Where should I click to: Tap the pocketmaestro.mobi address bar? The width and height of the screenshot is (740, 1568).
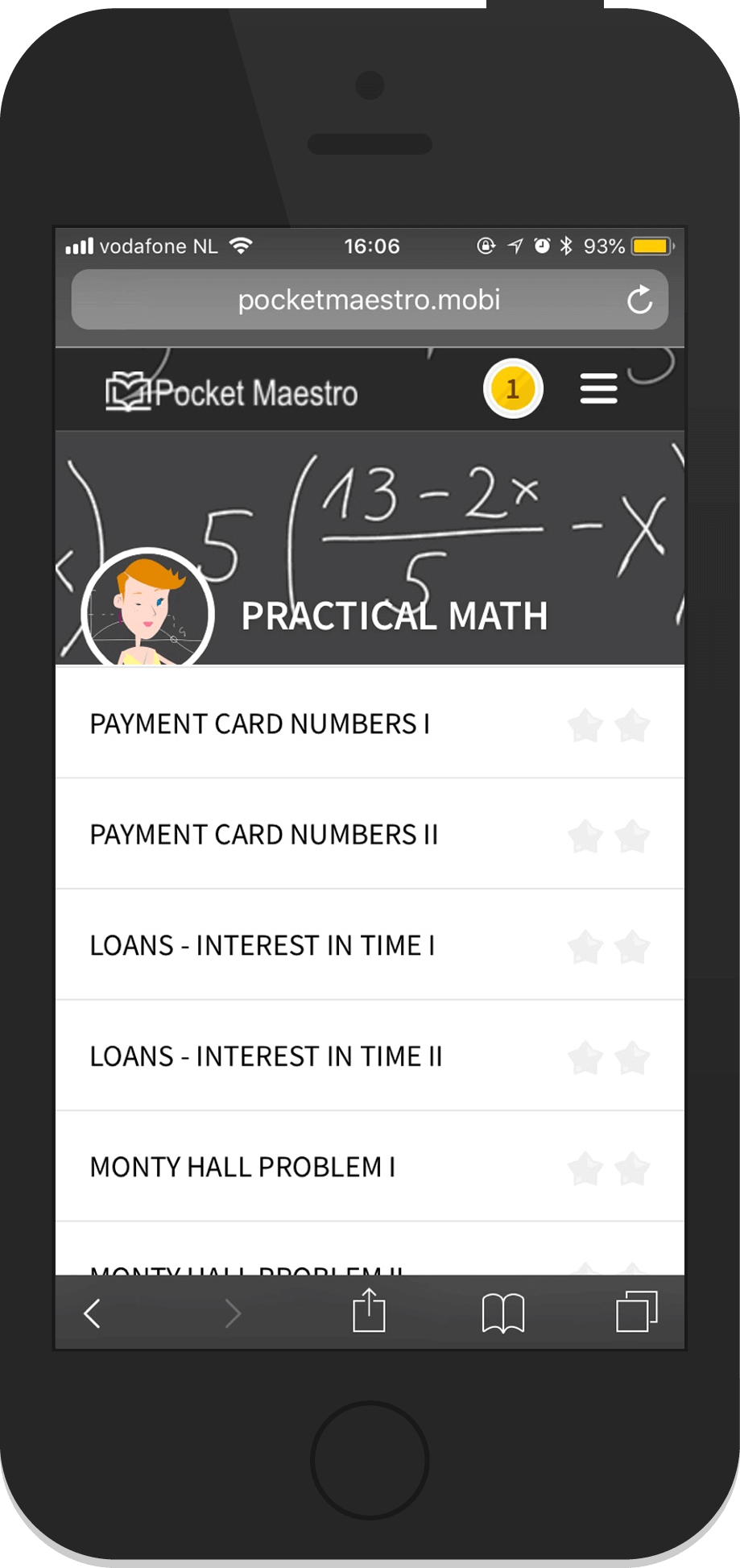point(369,300)
